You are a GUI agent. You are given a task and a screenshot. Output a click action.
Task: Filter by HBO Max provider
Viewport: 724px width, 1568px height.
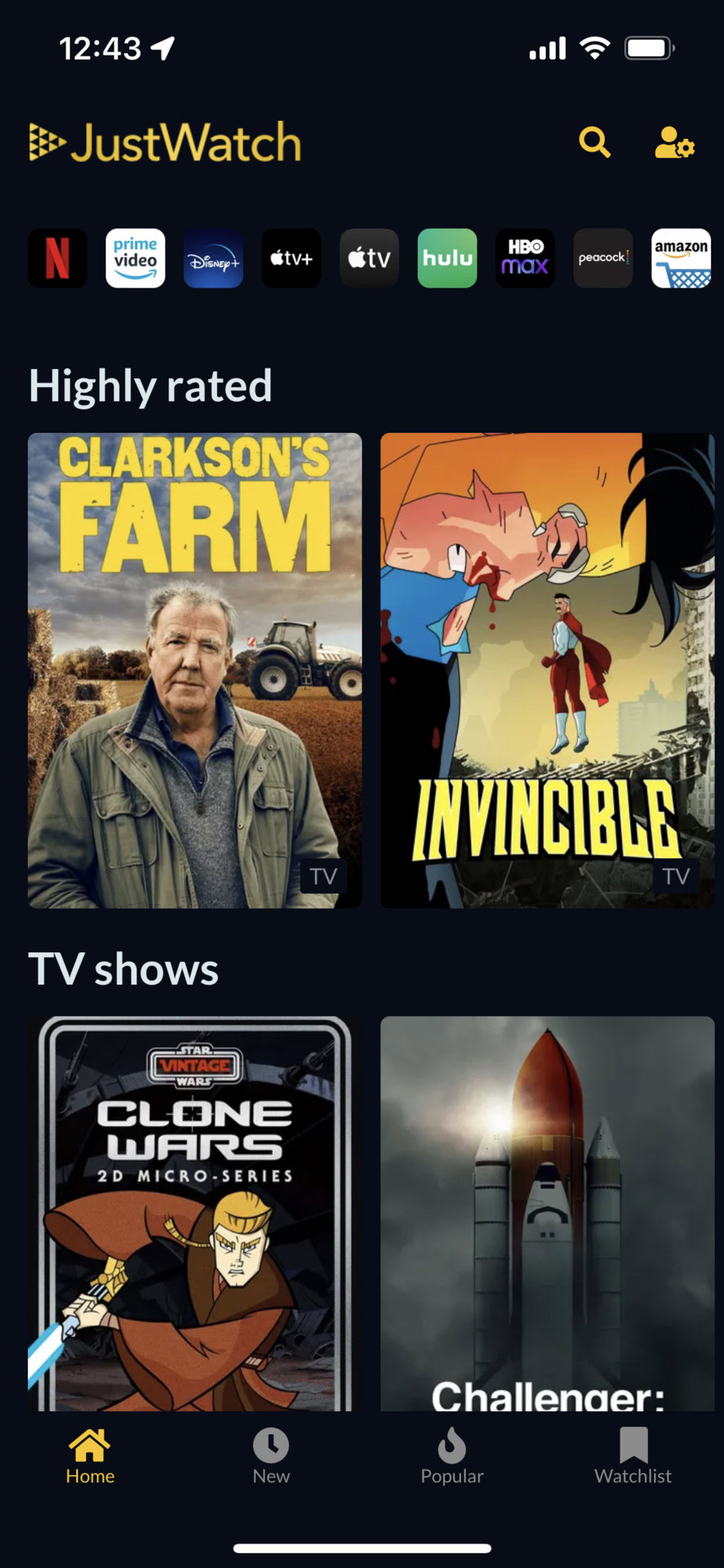point(525,258)
